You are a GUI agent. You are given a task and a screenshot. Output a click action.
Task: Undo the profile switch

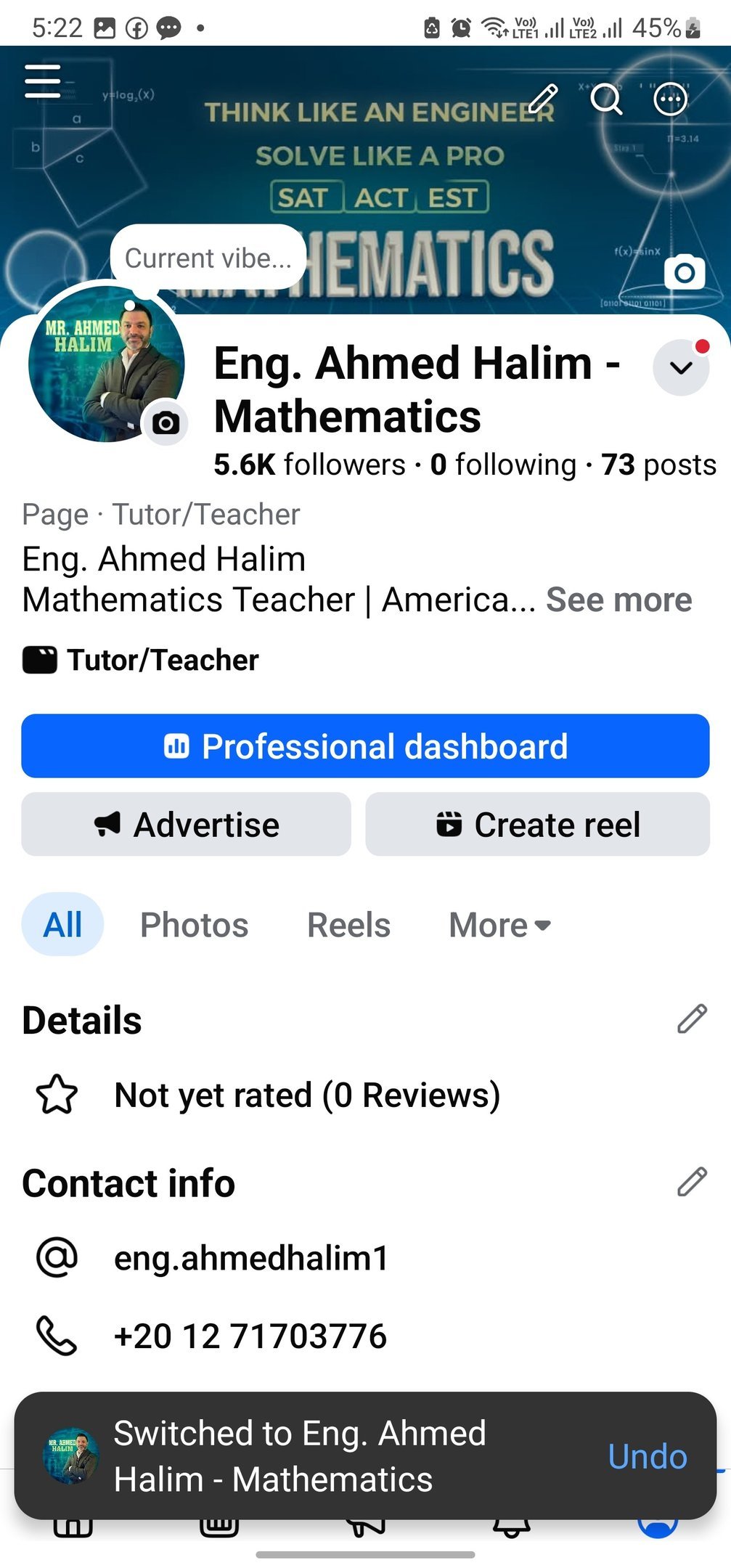pyautogui.click(x=647, y=1456)
